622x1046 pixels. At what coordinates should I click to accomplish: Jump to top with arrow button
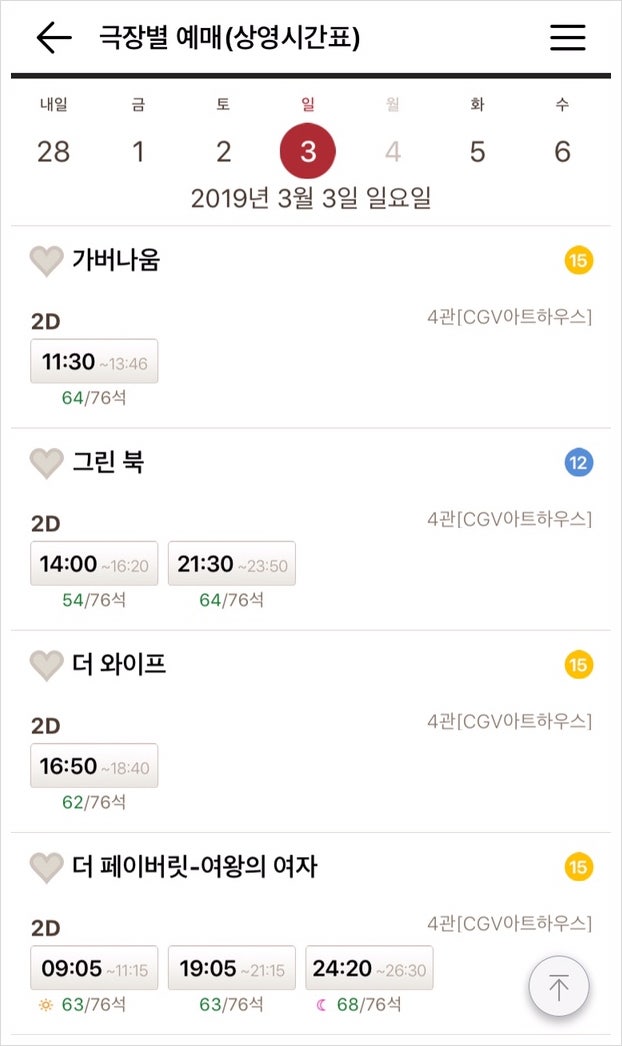[x=559, y=986]
